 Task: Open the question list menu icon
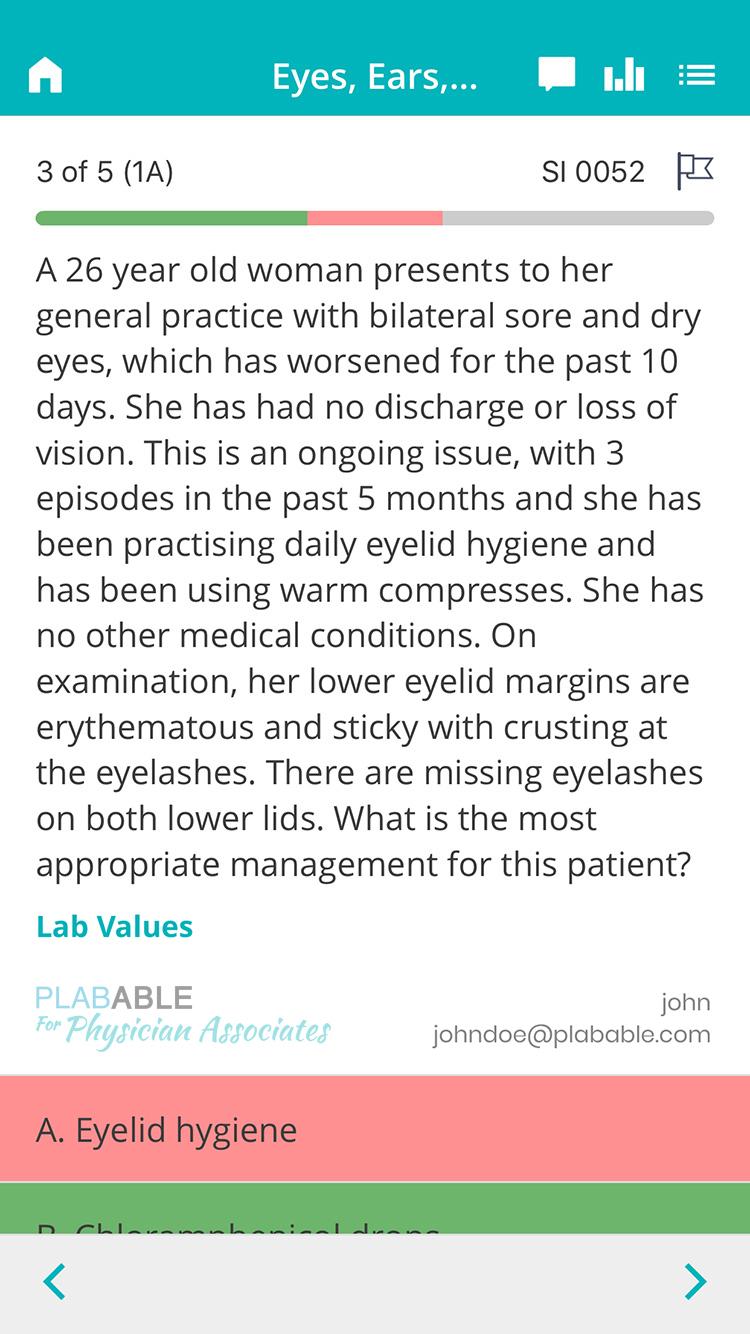696,75
